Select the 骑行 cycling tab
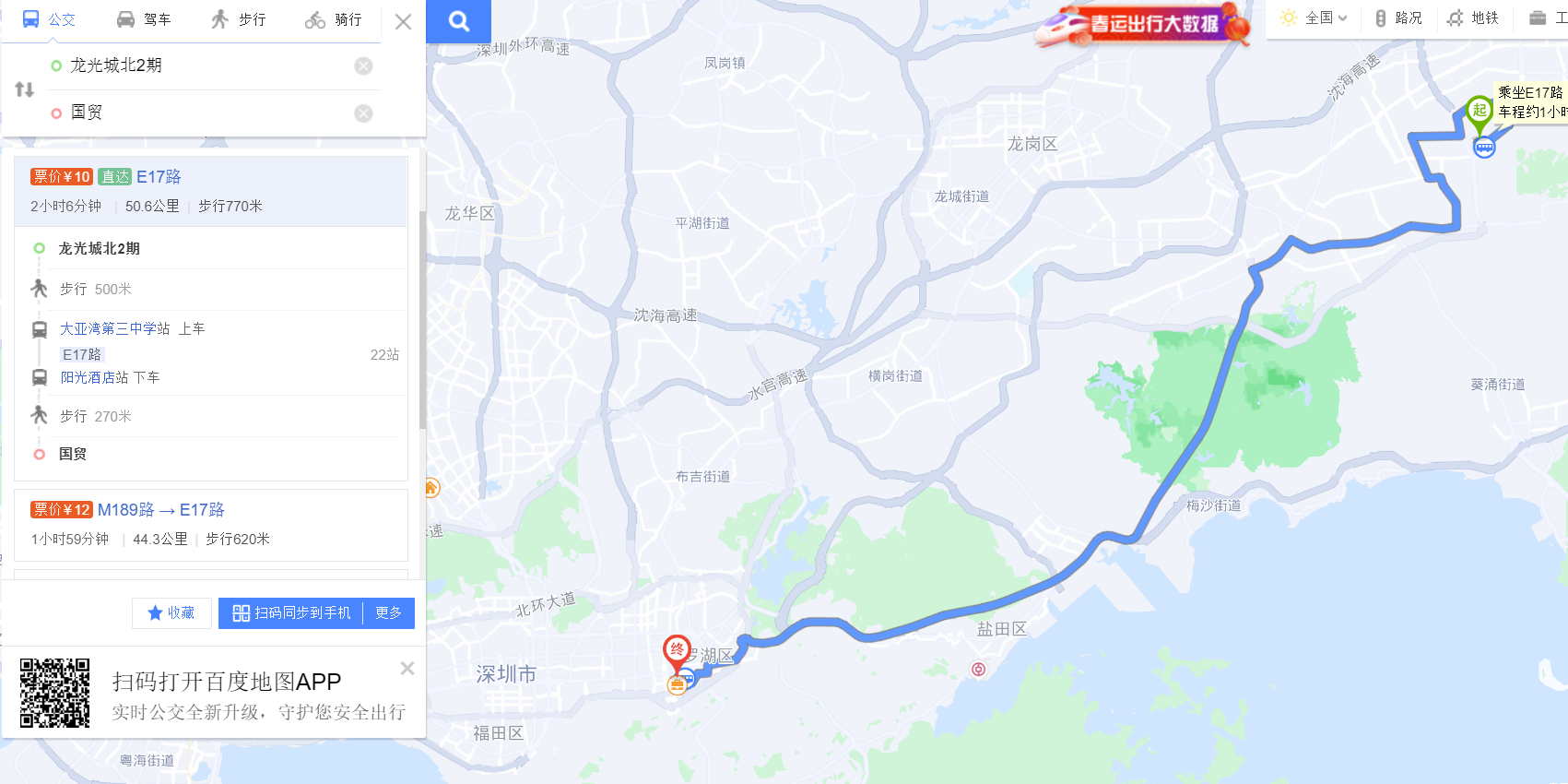The height and width of the screenshot is (784, 1568). (334, 19)
